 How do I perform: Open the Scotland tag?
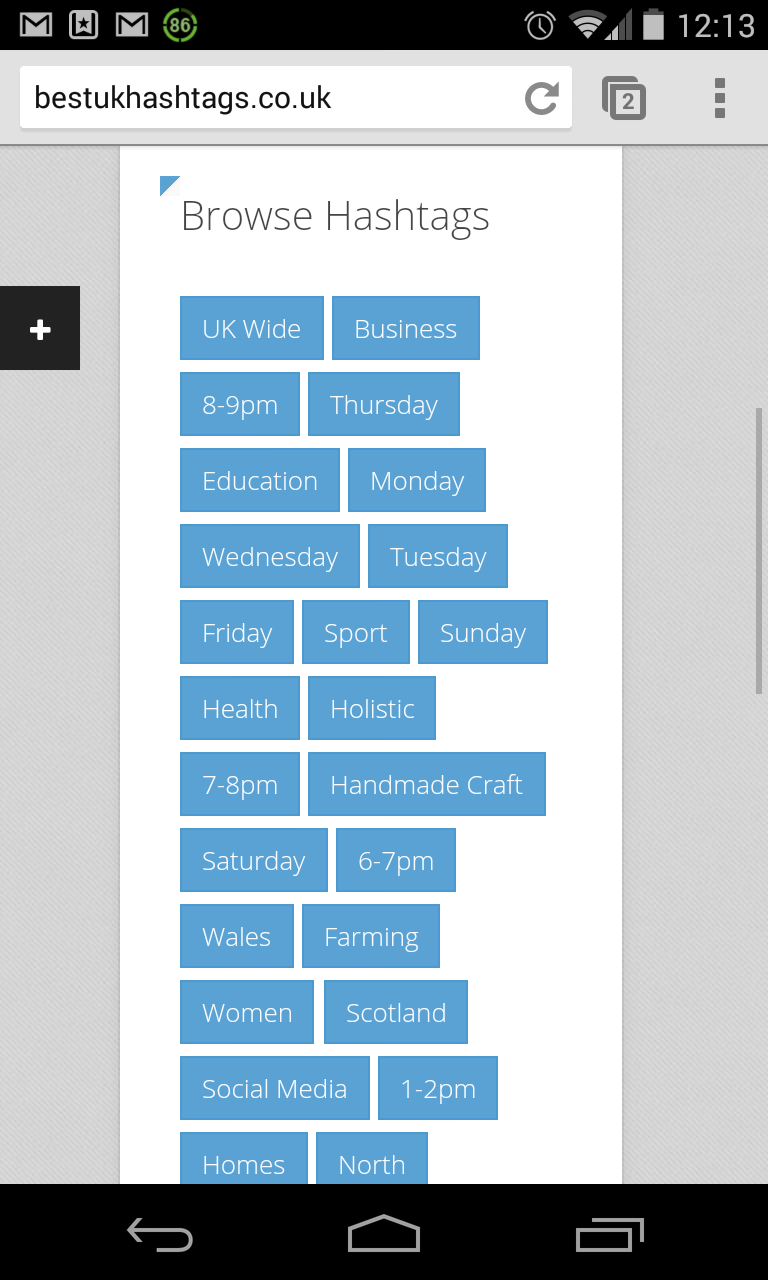tap(396, 1012)
